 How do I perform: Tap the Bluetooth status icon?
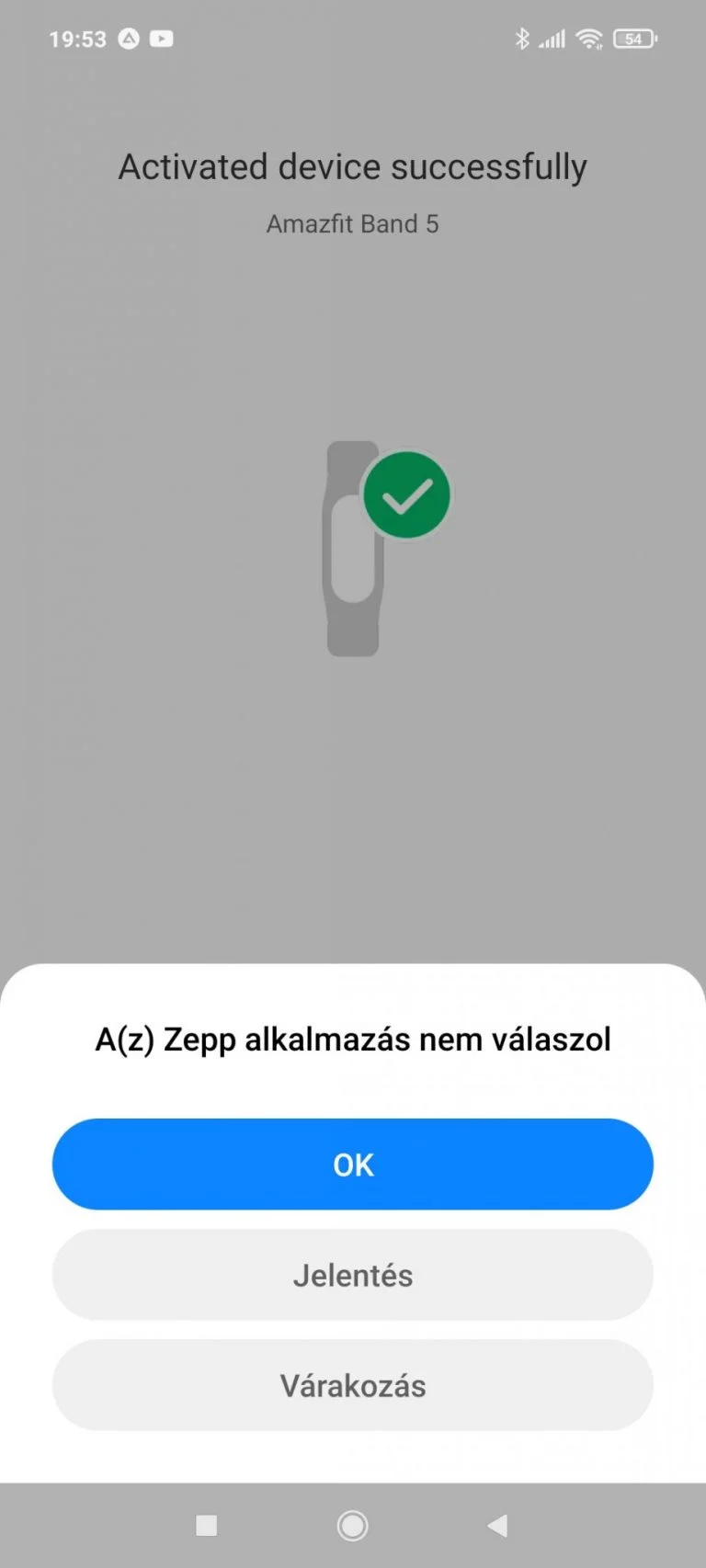[524, 39]
